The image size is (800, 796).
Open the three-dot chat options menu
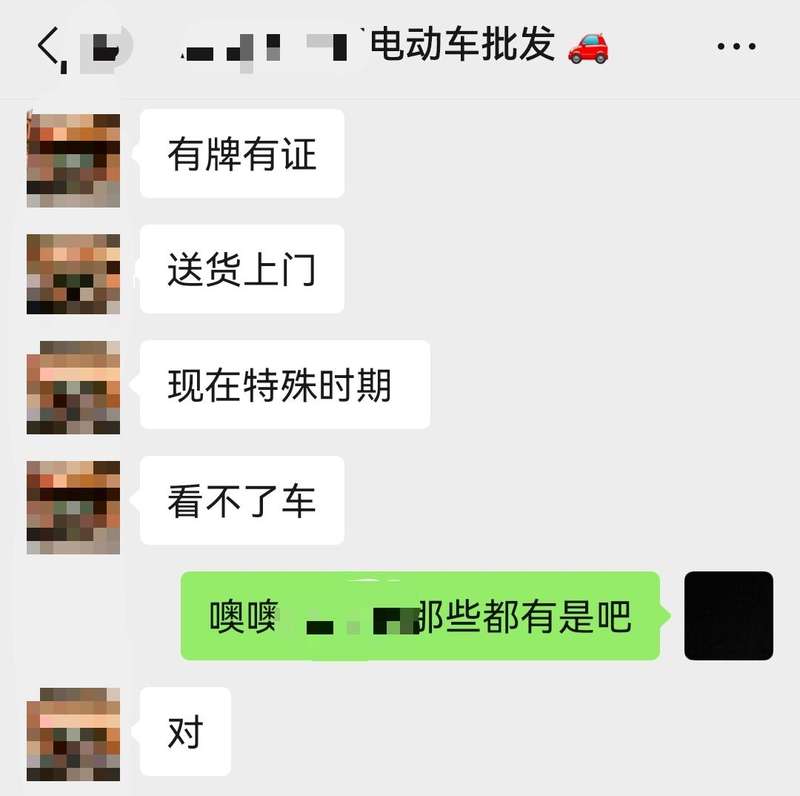pos(737,46)
